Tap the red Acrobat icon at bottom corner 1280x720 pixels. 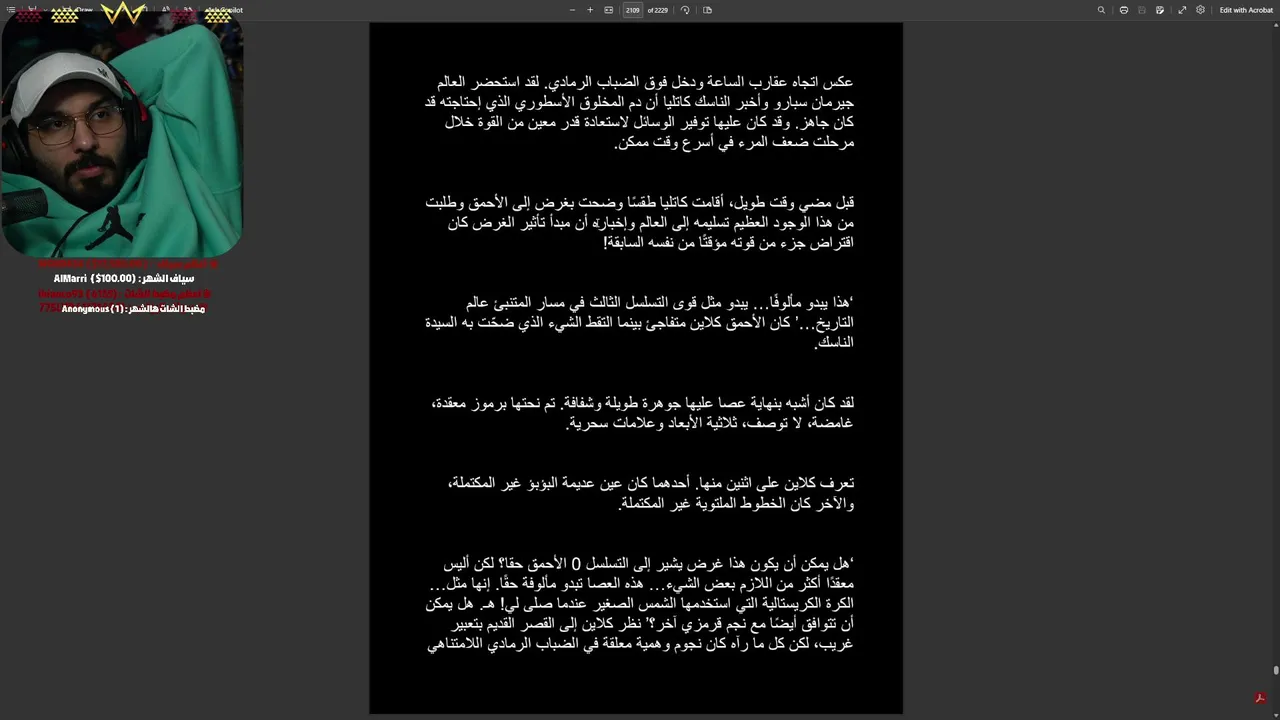1261,698
